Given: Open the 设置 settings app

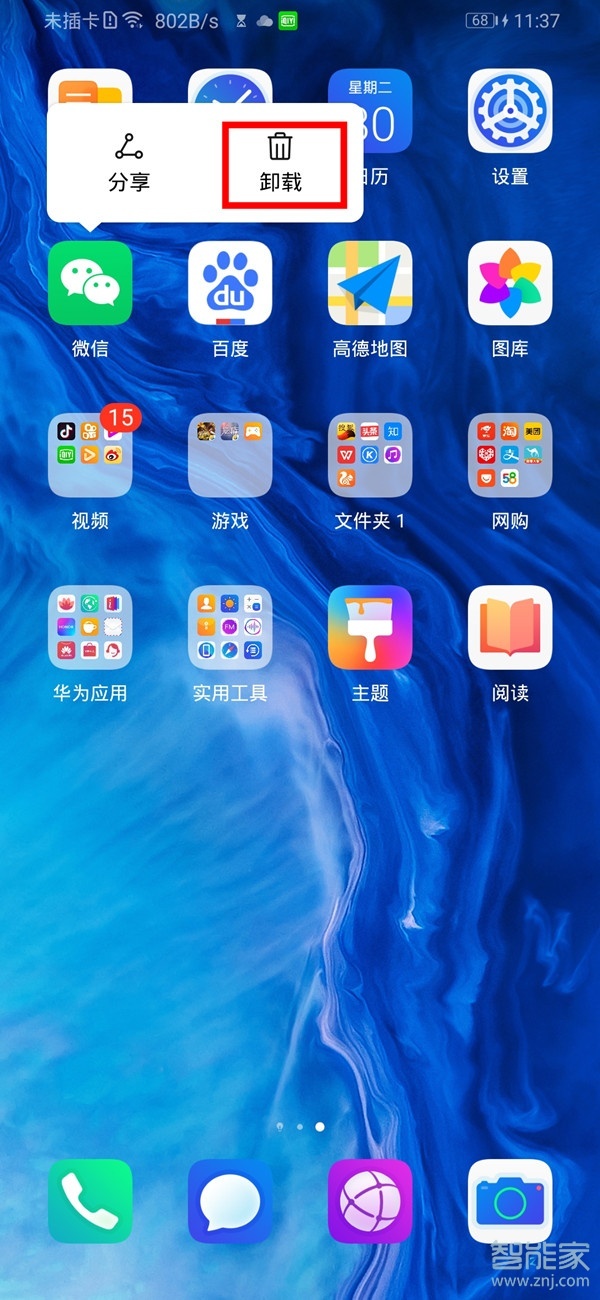Looking at the screenshot, I should [510, 112].
